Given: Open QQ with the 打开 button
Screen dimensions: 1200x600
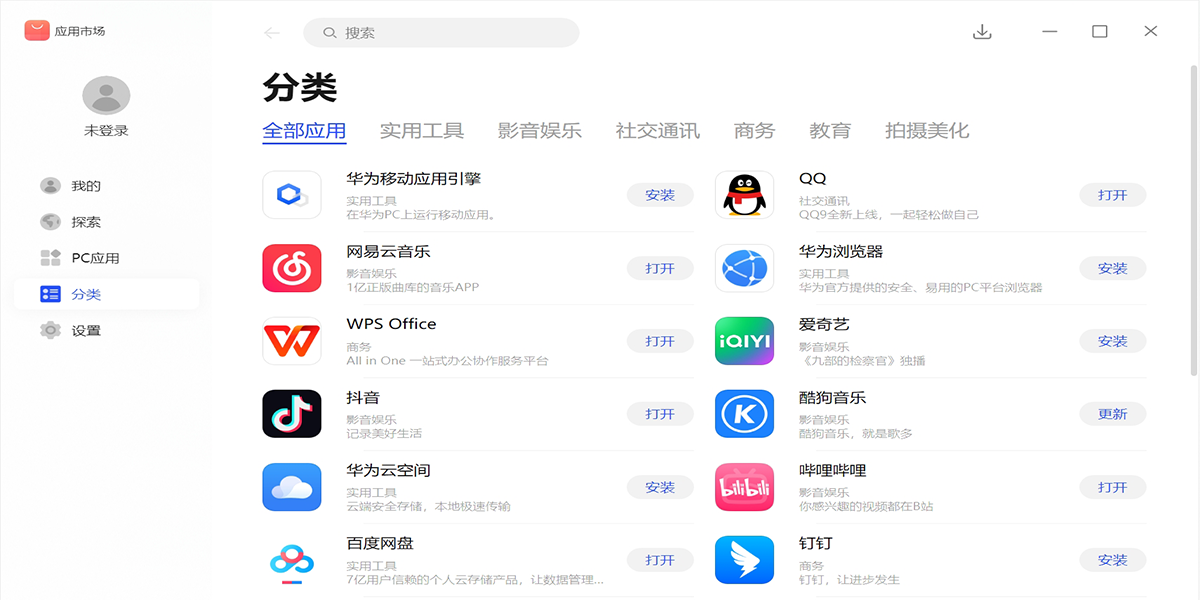Looking at the screenshot, I should tap(1112, 195).
